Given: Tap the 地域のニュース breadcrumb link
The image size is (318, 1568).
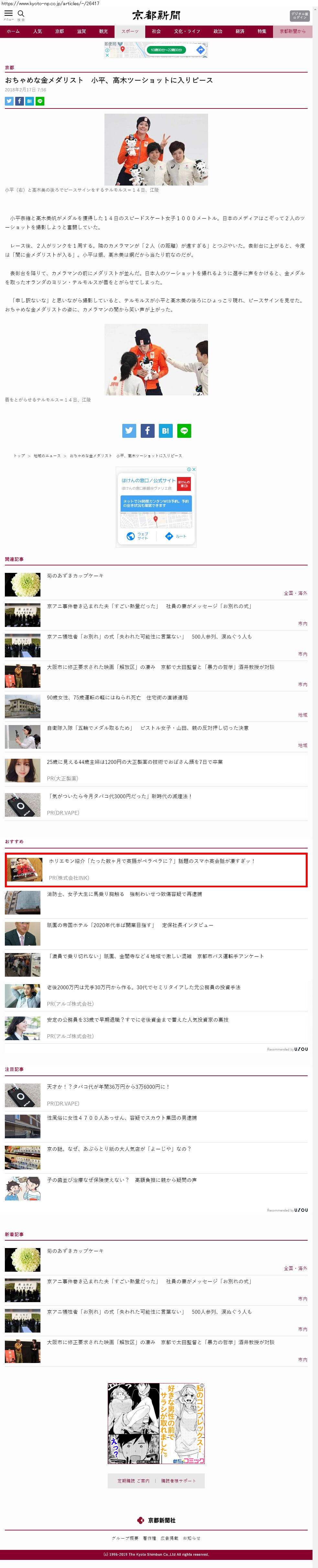Looking at the screenshot, I should [x=47, y=455].
